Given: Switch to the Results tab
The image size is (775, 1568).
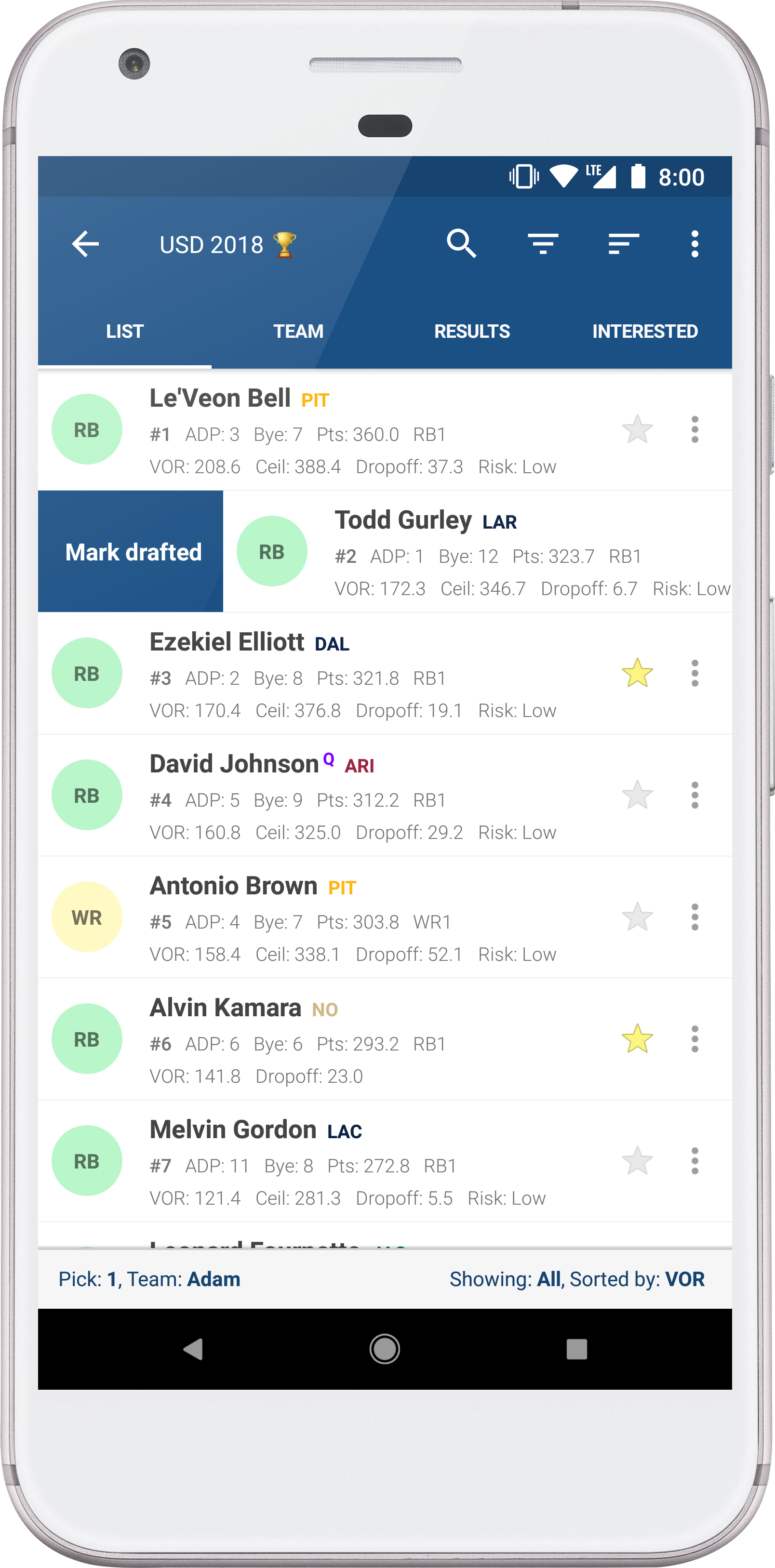Looking at the screenshot, I should 472,331.
